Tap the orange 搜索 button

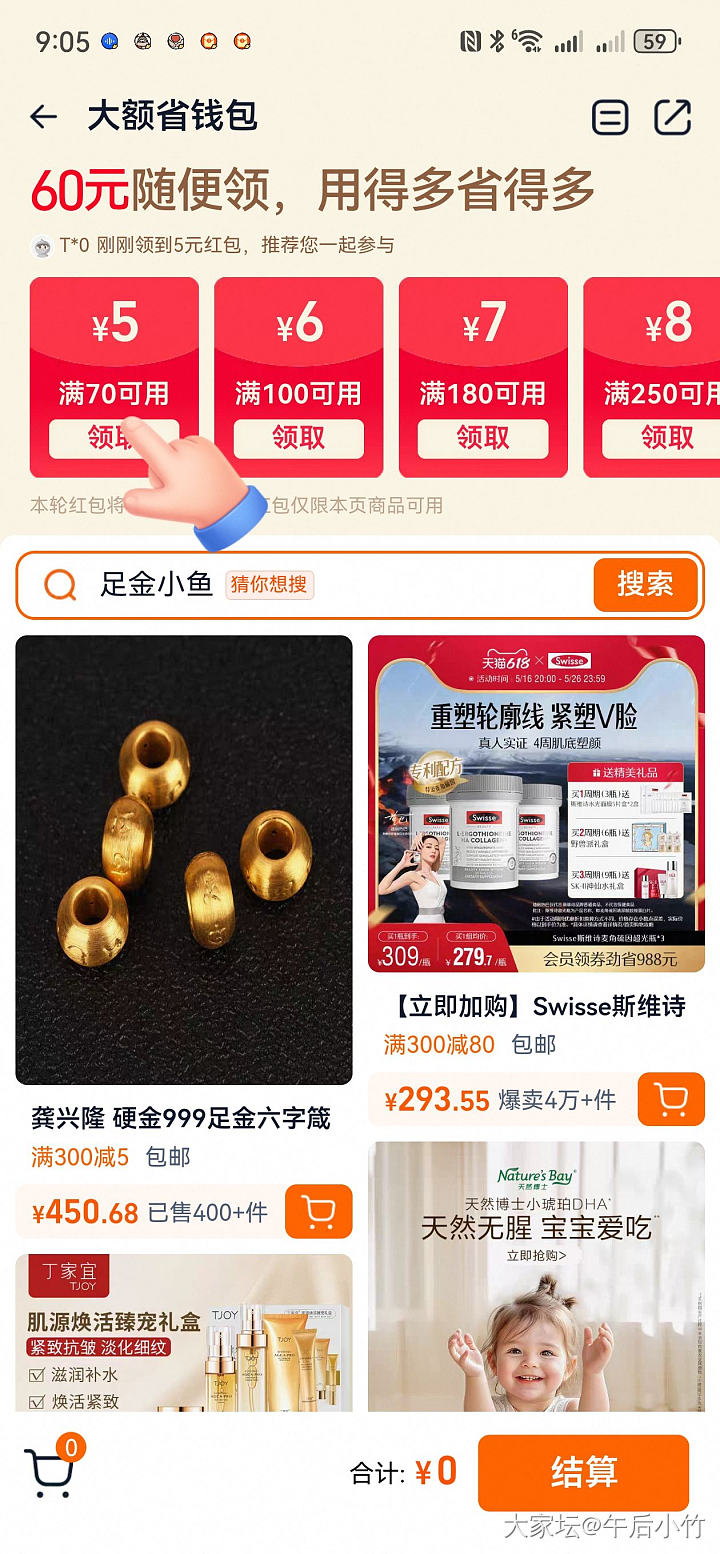(644, 584)
